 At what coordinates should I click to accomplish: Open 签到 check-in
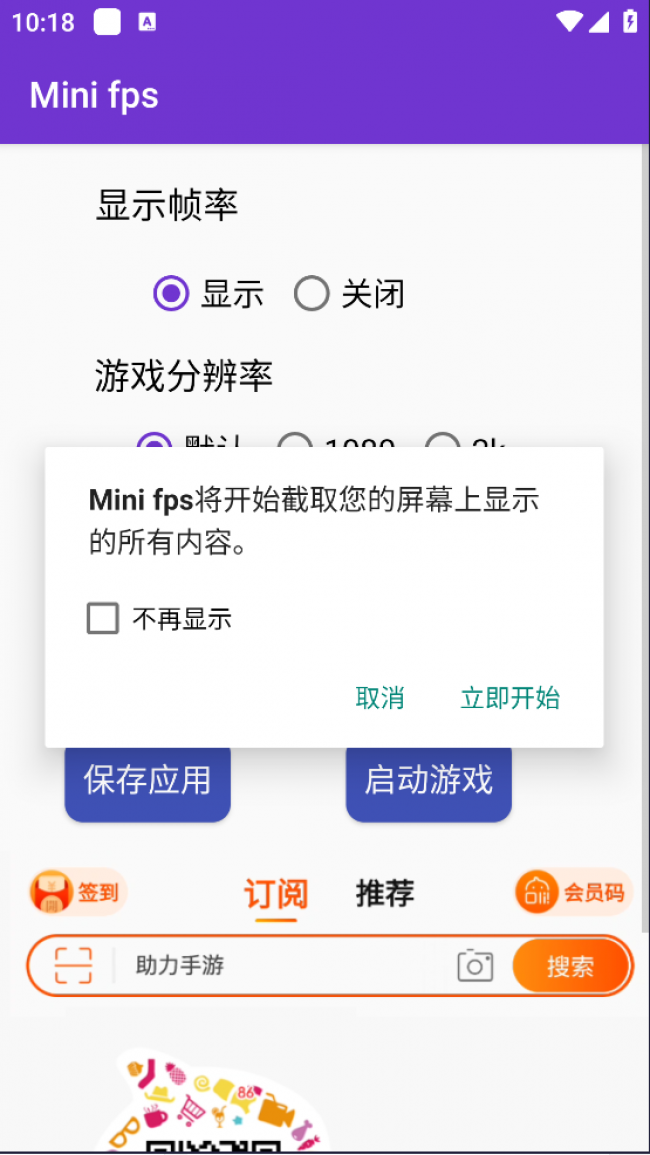pyautogui.click(x=78, y=892)
